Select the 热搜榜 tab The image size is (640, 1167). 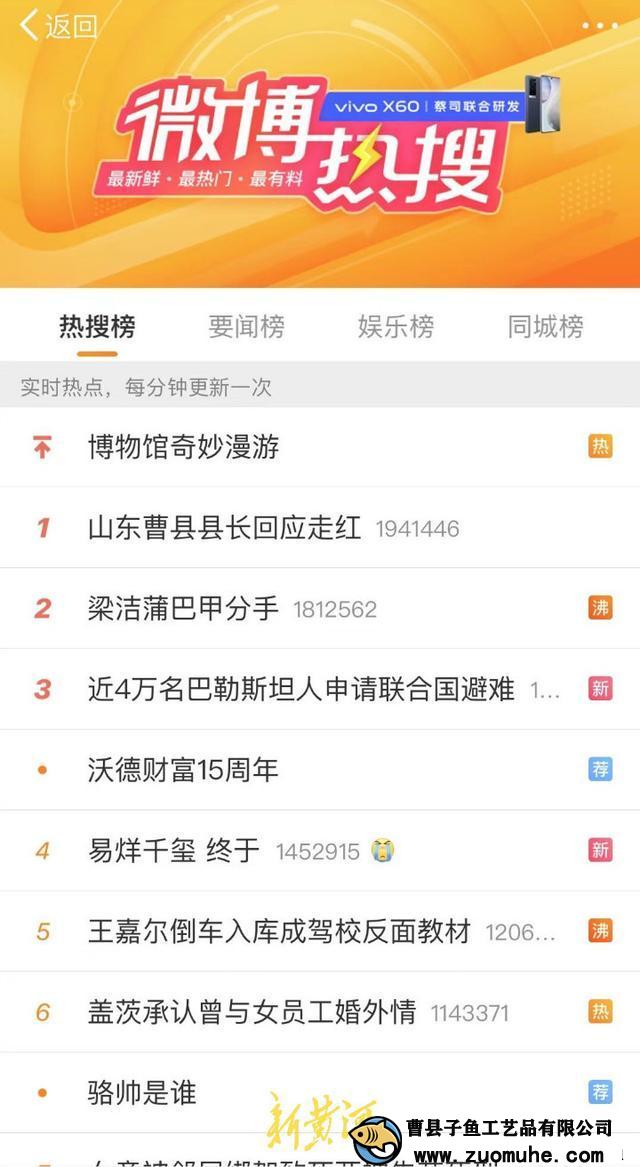(x=97, y=326)
